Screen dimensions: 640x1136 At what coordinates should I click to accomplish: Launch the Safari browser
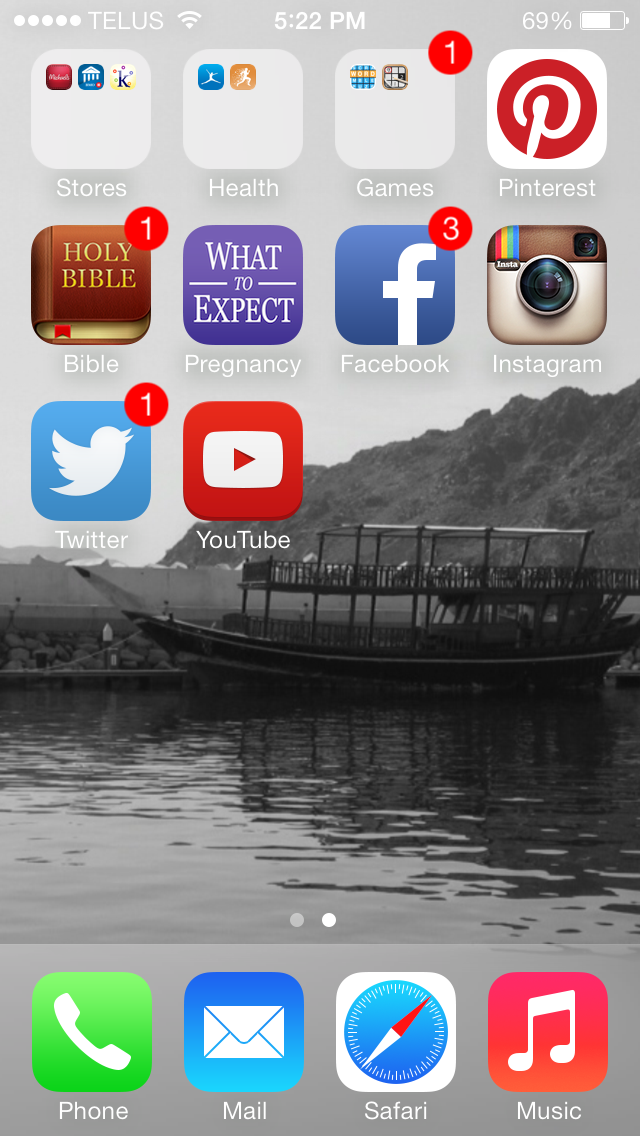[396, 1032]
